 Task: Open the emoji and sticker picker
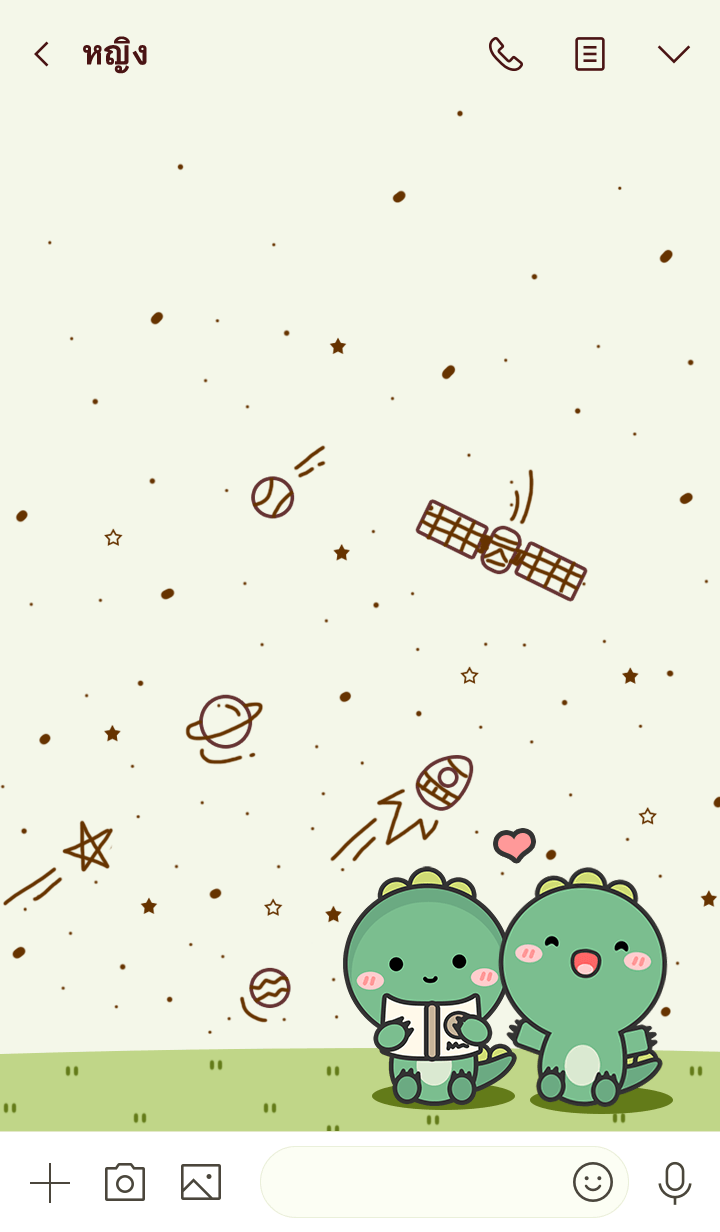point(592,1182)
